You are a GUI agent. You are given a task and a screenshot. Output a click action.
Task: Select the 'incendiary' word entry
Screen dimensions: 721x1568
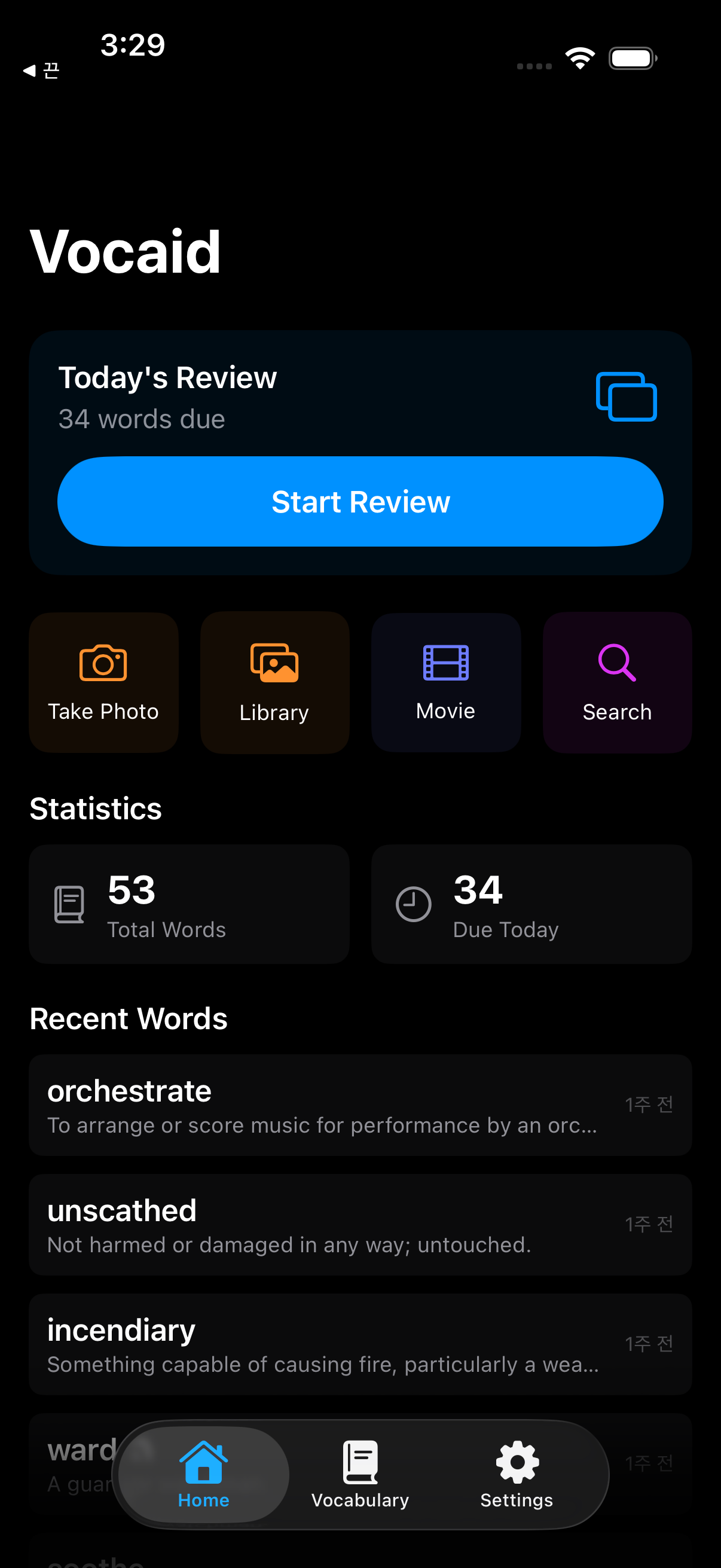coord(360,1344)
